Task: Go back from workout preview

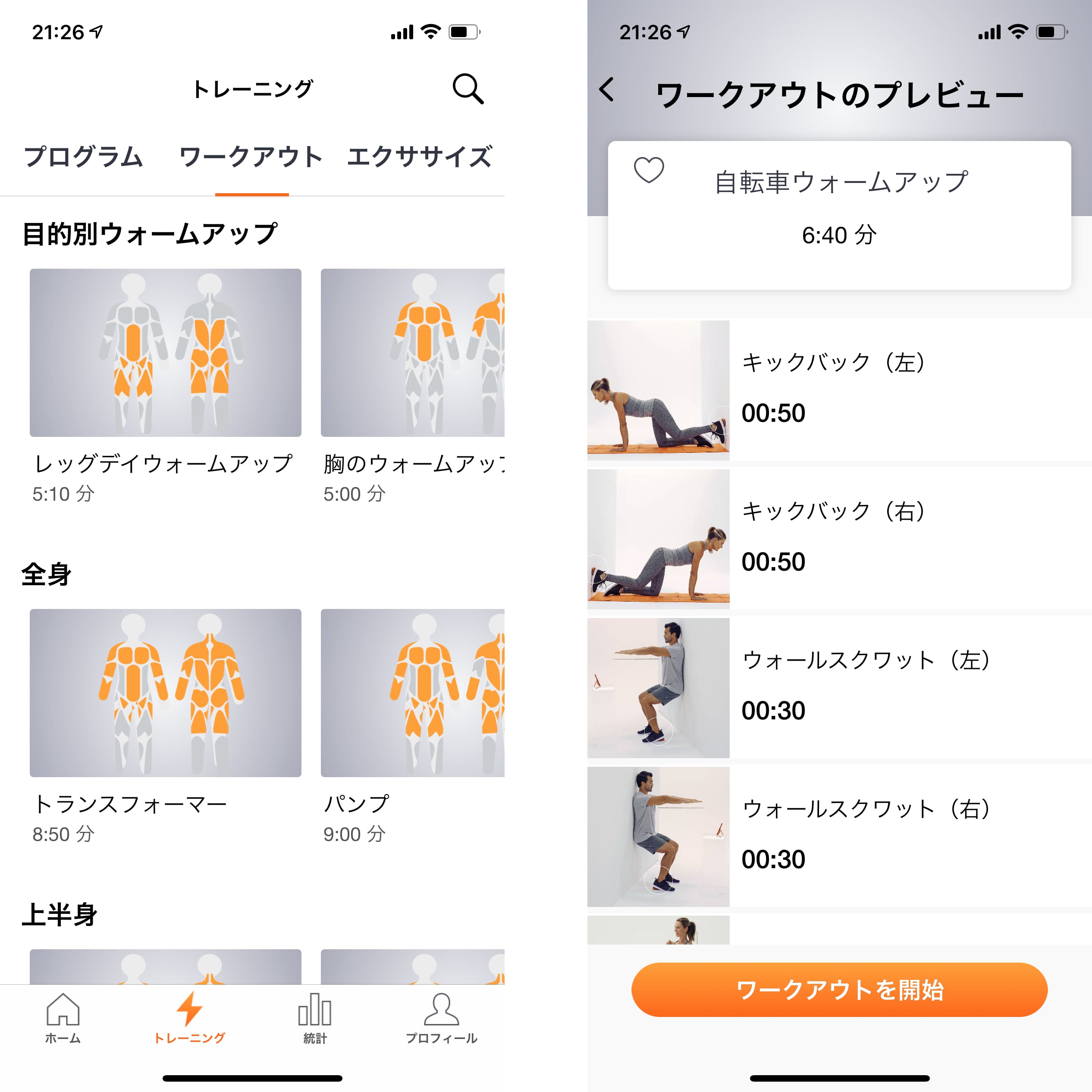Action: pyautogui.click(x=607, y=89)
